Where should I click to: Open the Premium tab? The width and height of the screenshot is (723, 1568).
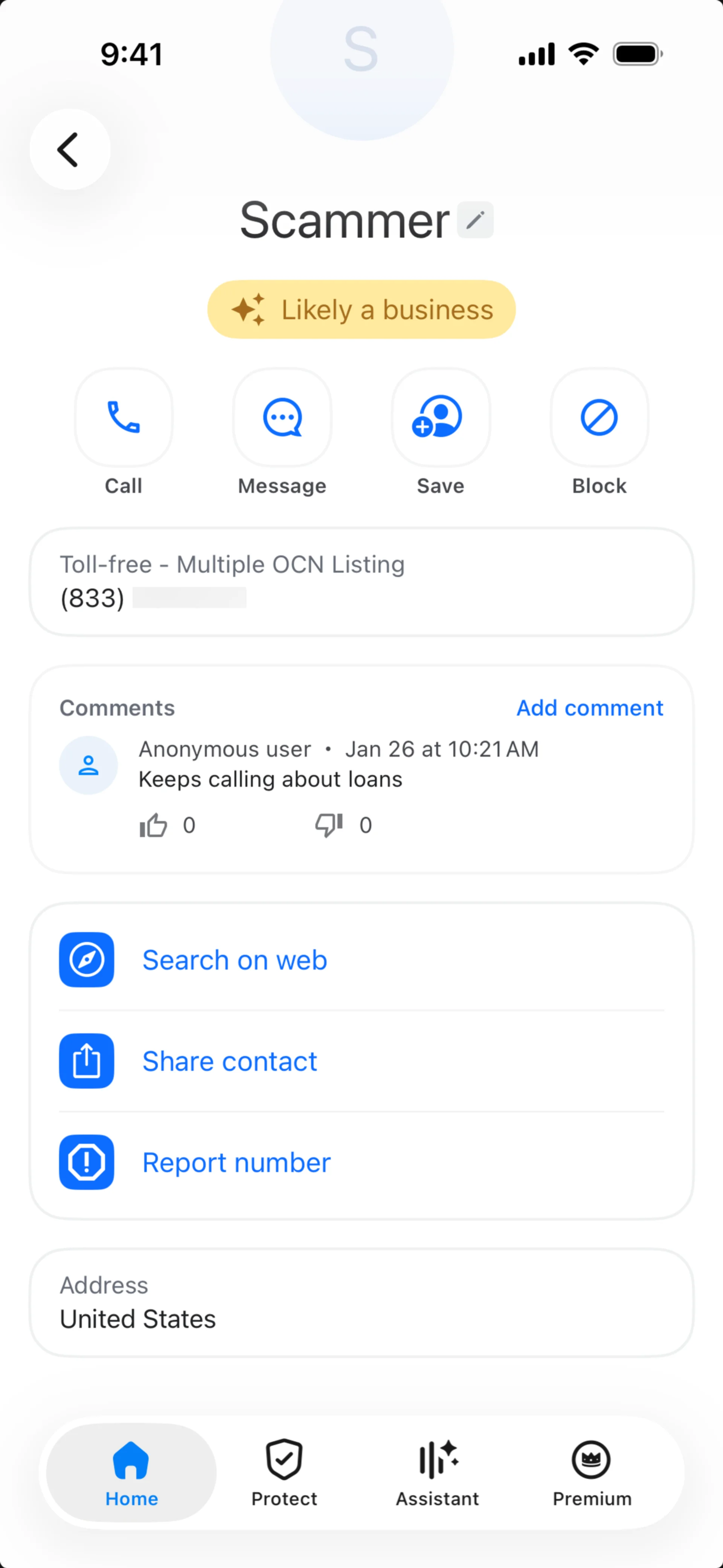pos(592,1472)
